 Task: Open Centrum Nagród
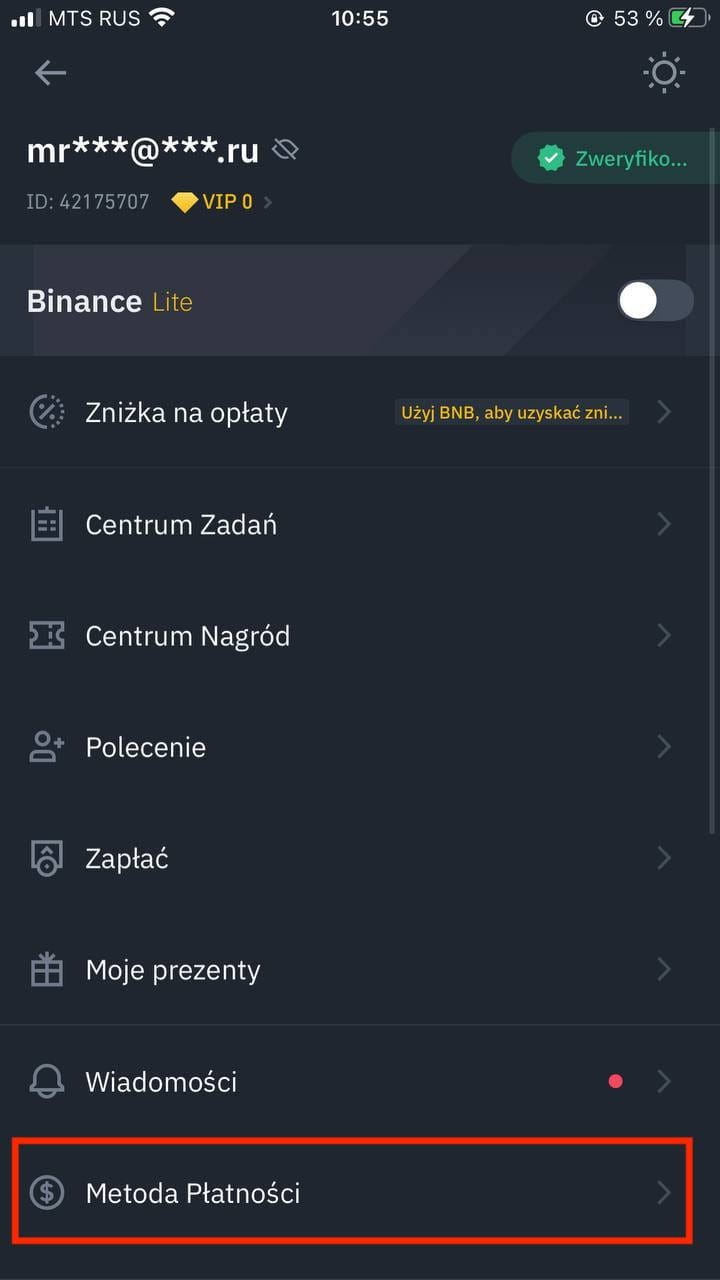pyautogui.click(x=360, y=636)
